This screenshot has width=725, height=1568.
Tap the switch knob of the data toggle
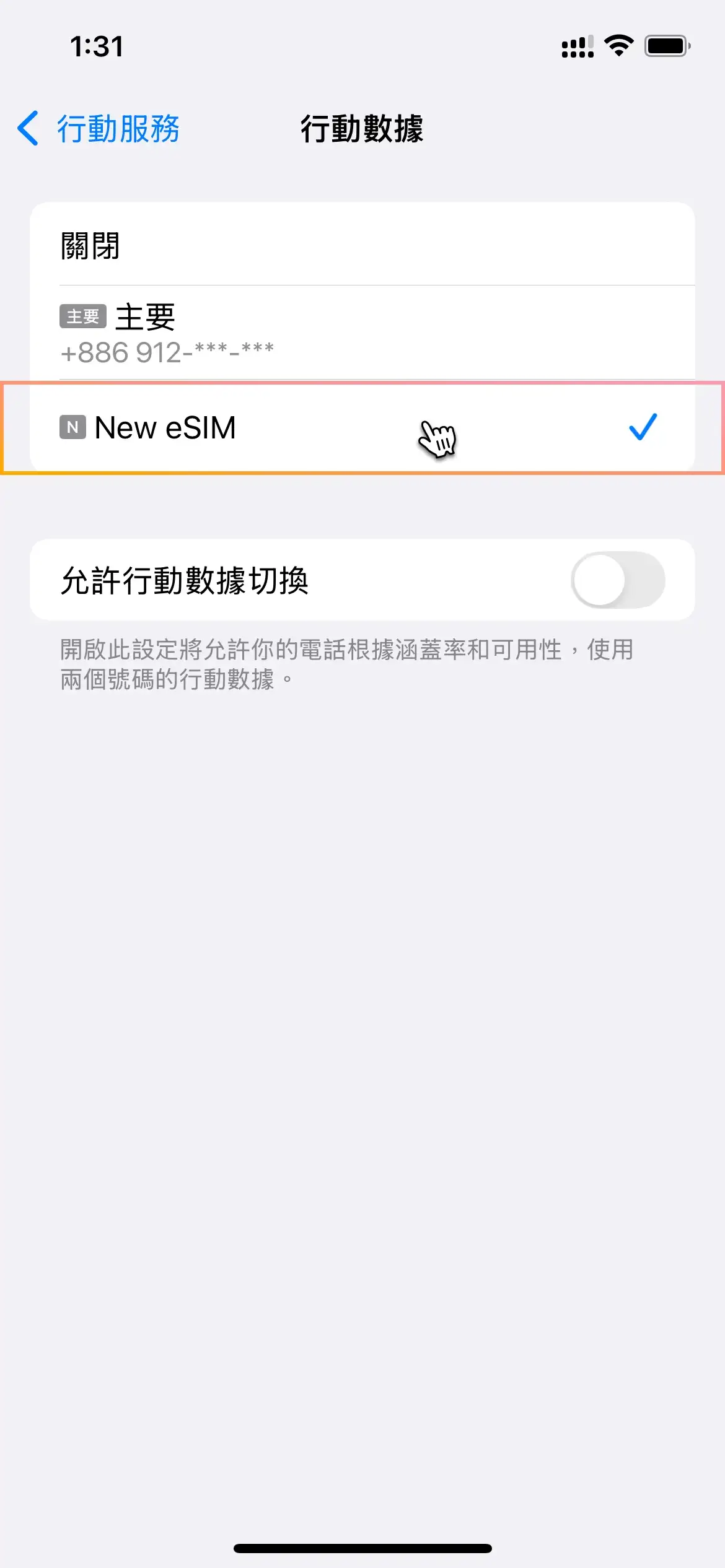[599, 579]
